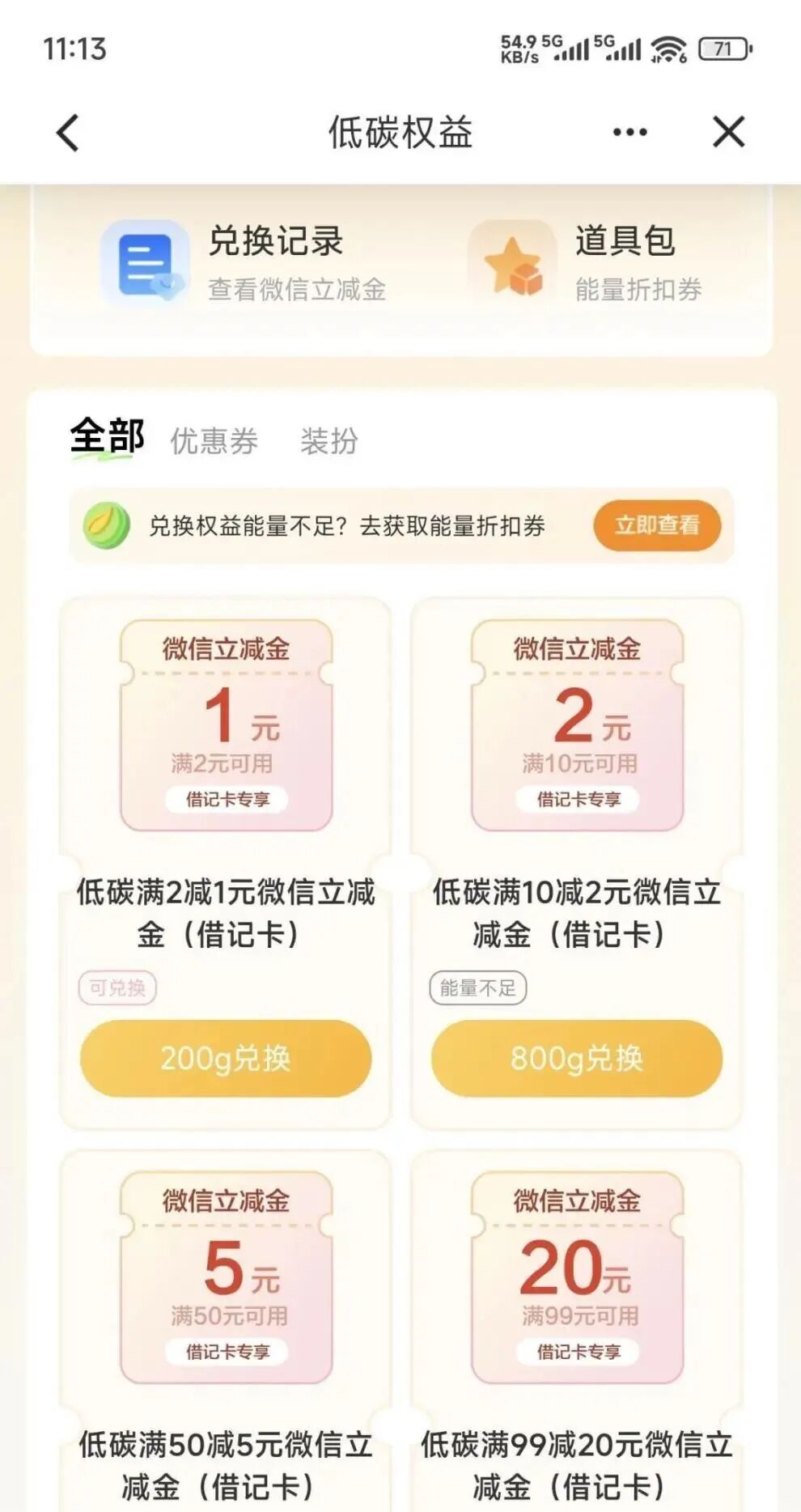The image size is (801, 1512).
Task: Tap the 立即查看 button
Action: pyautogui.click(x=656, y=525)
